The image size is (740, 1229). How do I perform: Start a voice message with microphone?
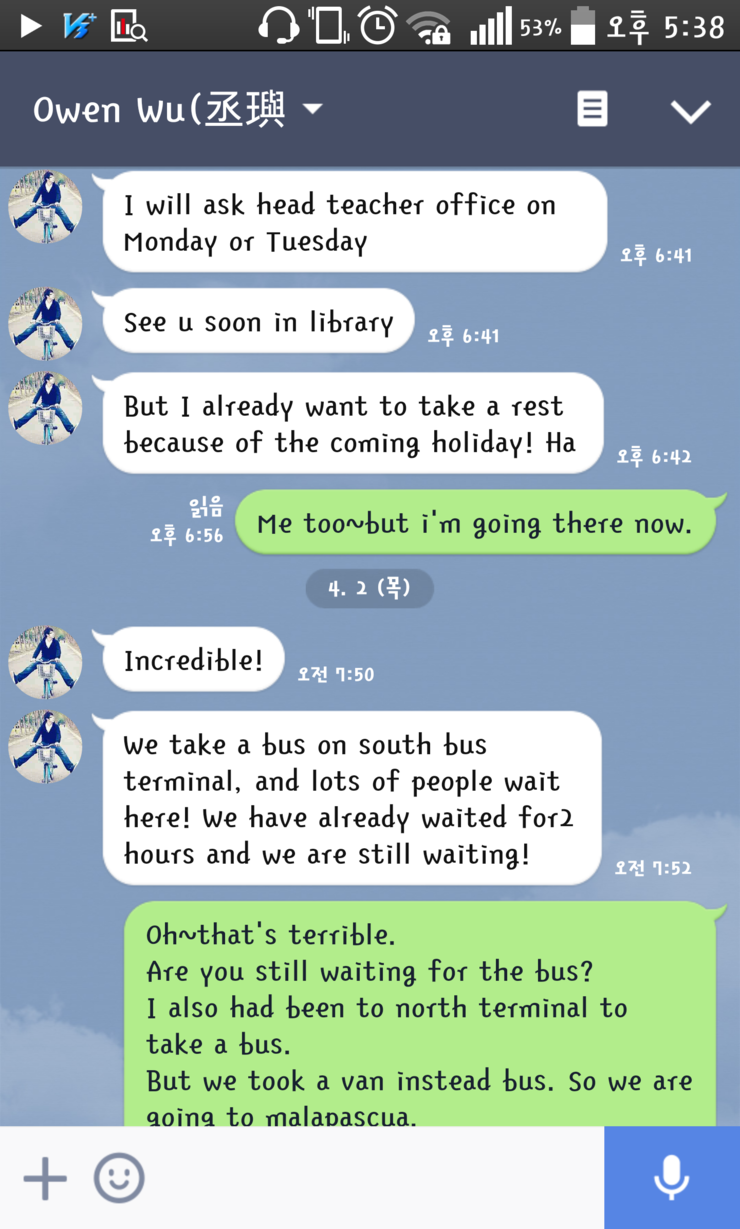pyautogui.click(x=671, y=1178)
